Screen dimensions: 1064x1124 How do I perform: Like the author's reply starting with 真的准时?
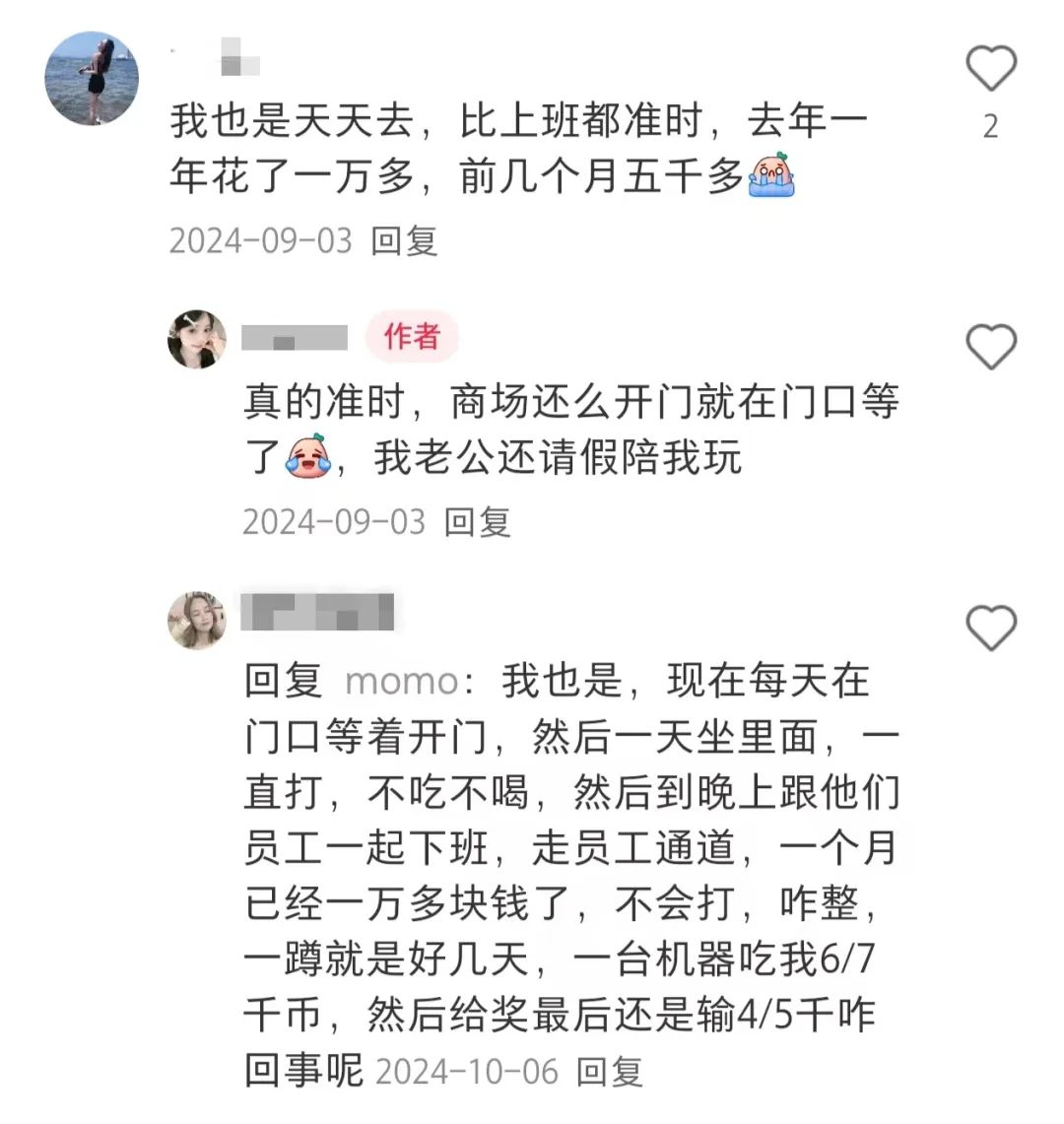click(990, 347)
